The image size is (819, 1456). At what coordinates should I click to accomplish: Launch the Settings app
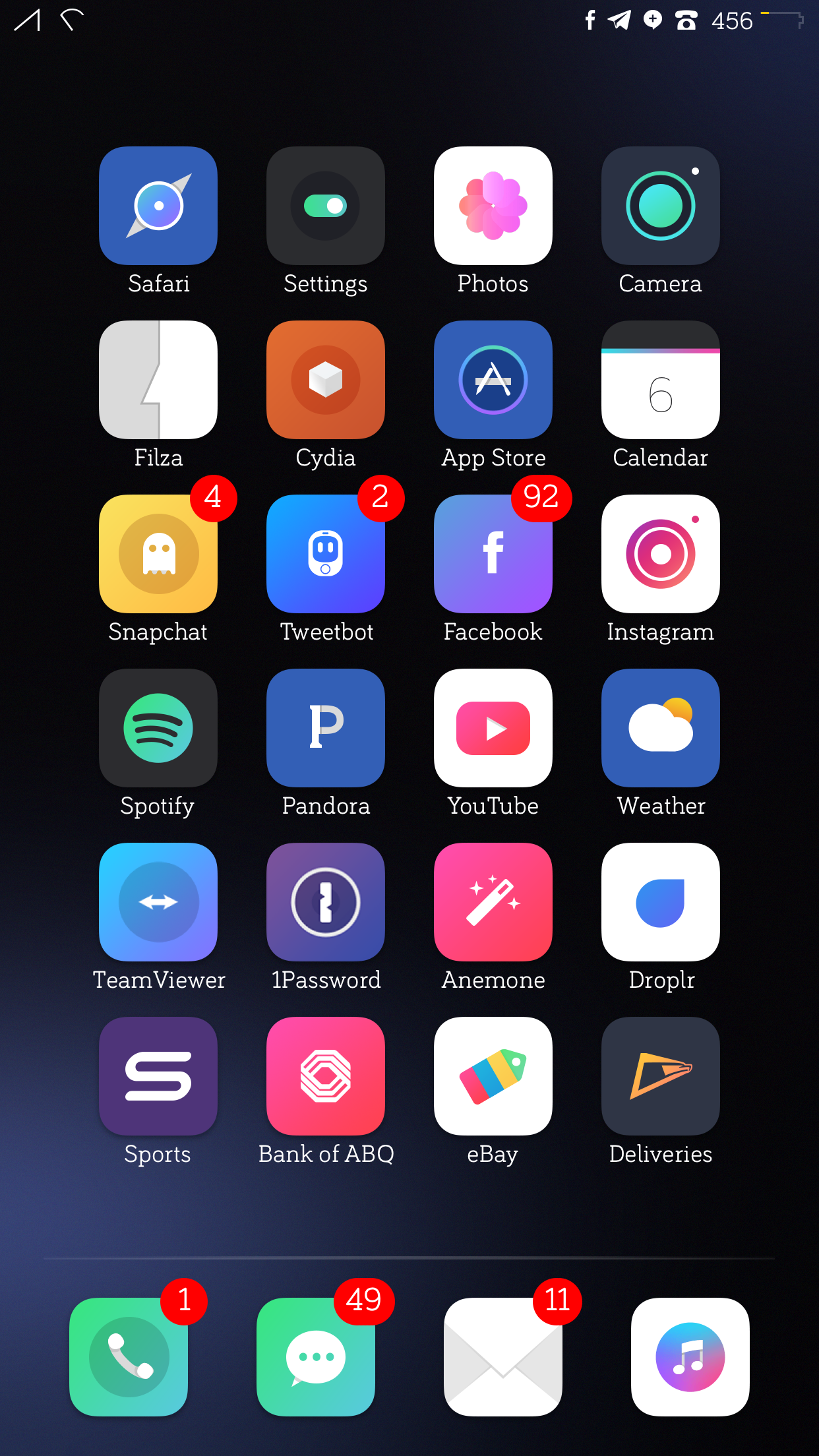(326, 206)
